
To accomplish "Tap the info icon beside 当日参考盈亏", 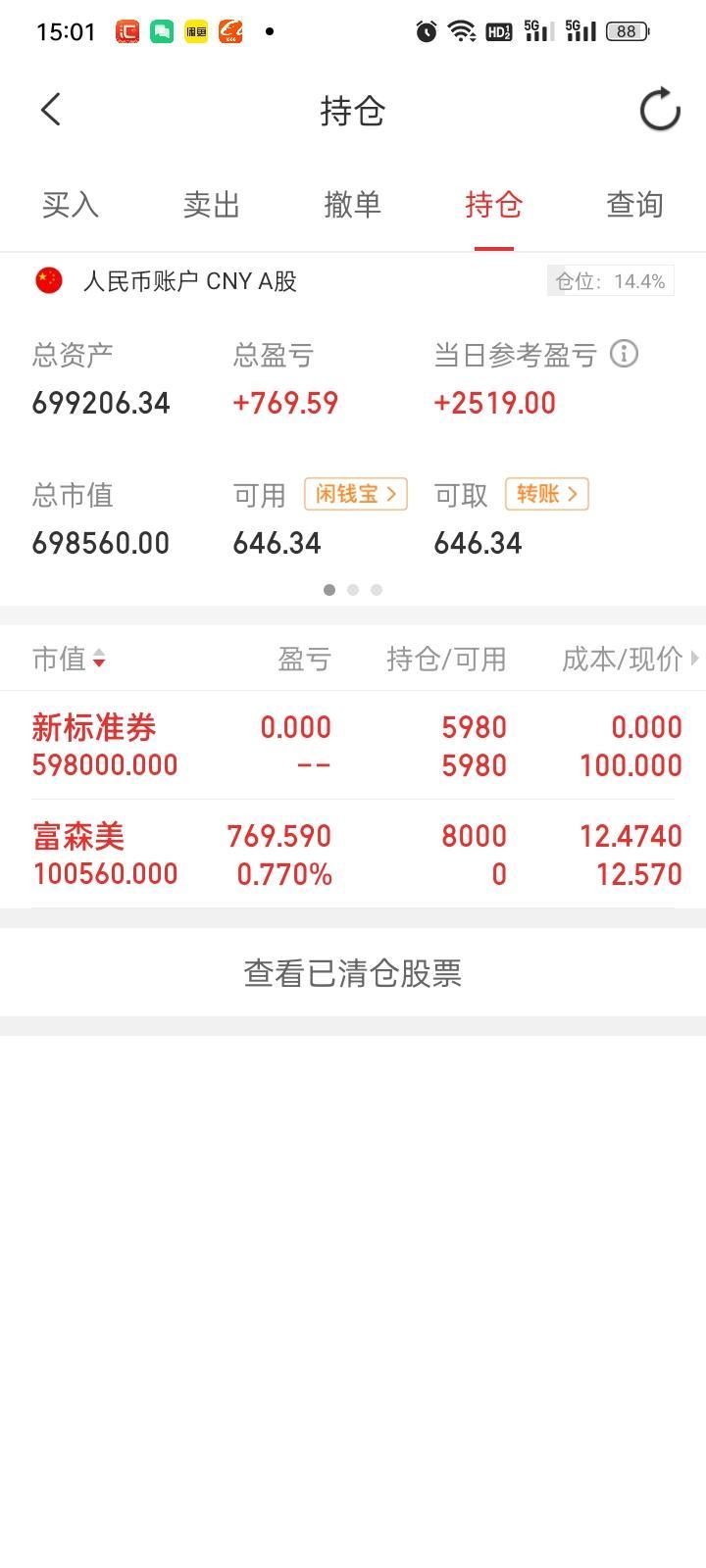I will [624, 354].
